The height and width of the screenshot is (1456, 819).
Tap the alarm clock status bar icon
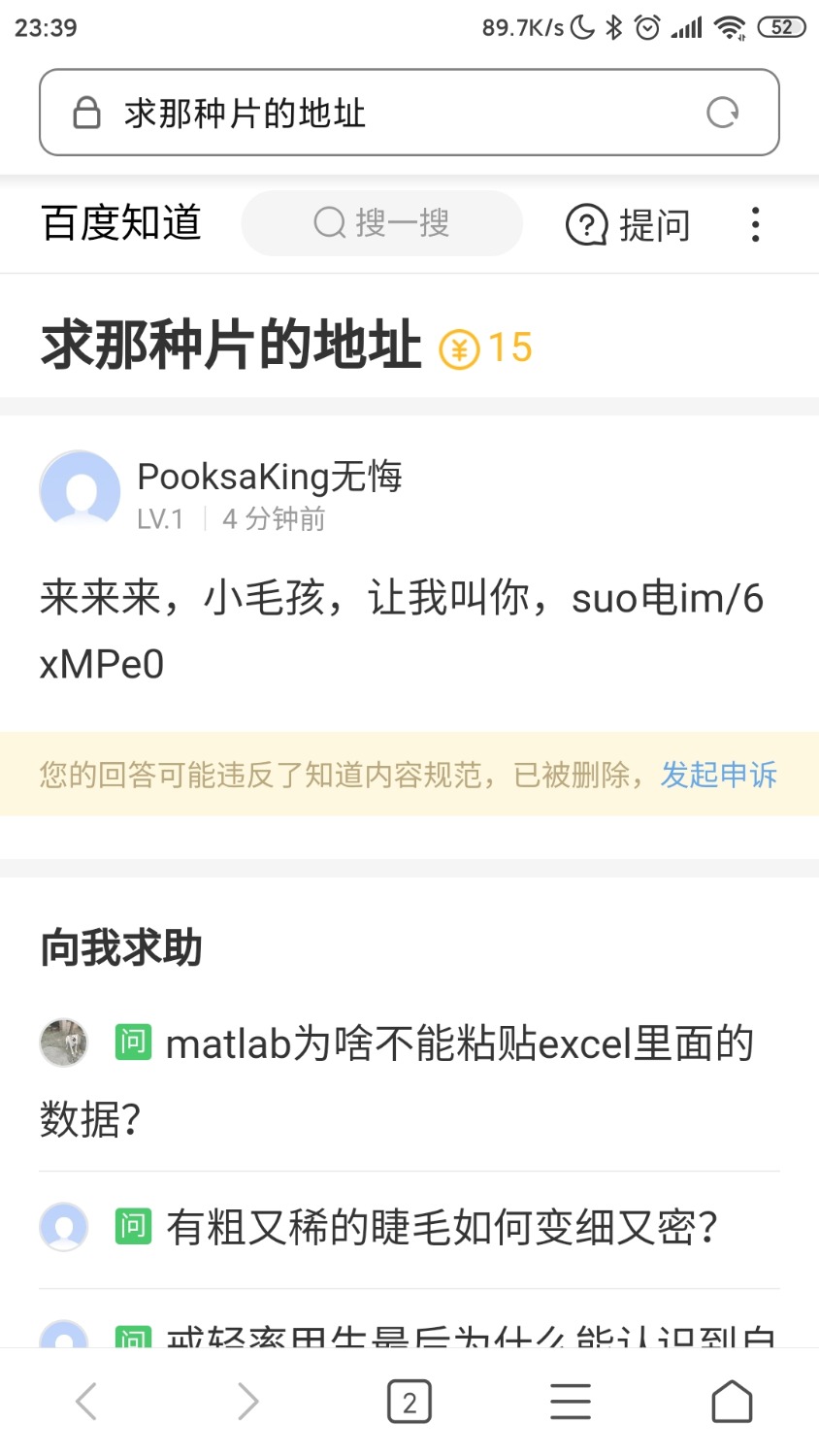[x=648, y=26]
